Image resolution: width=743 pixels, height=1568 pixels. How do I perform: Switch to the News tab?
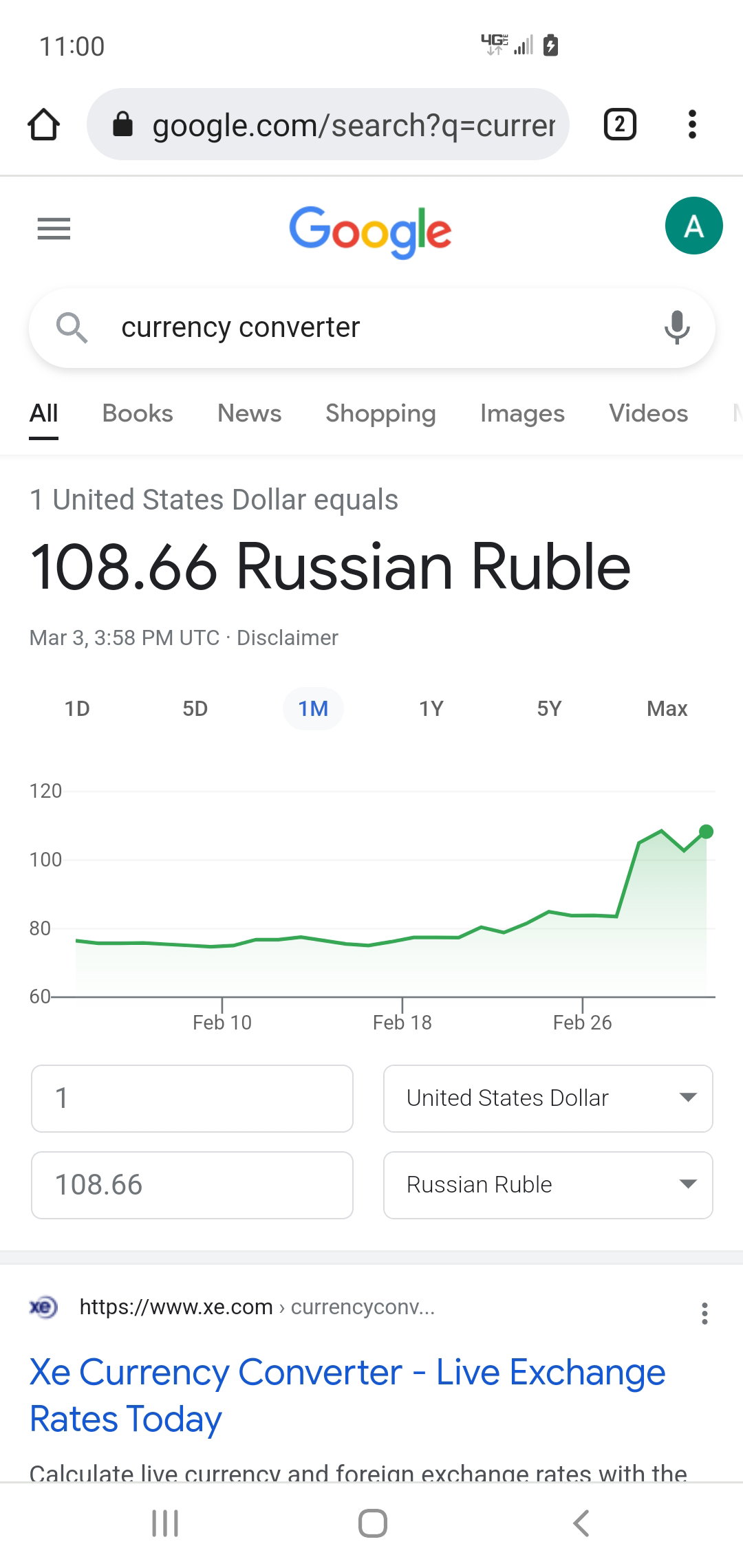tap(250, 413)
